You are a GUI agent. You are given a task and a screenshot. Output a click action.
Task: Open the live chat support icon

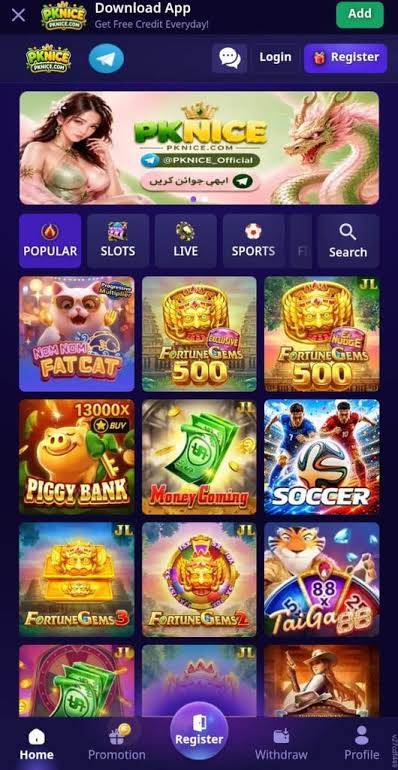(229, 58)
